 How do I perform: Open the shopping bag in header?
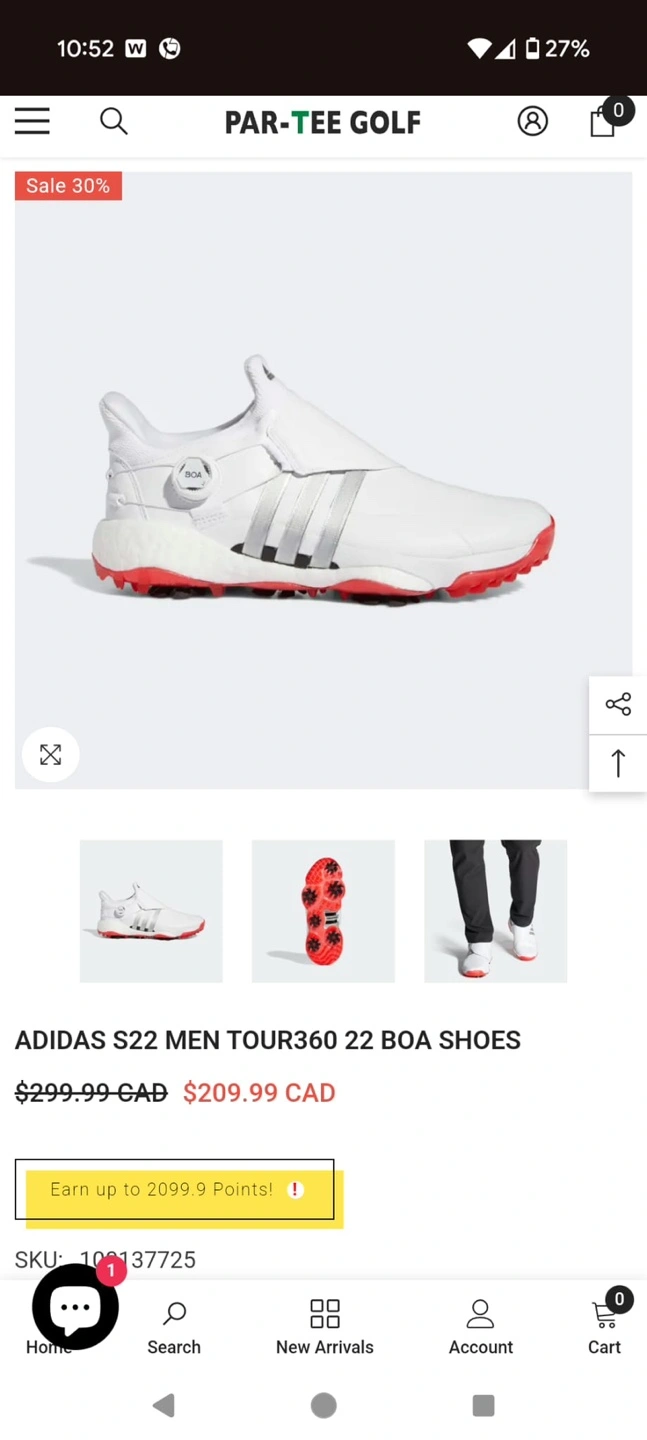604,122
